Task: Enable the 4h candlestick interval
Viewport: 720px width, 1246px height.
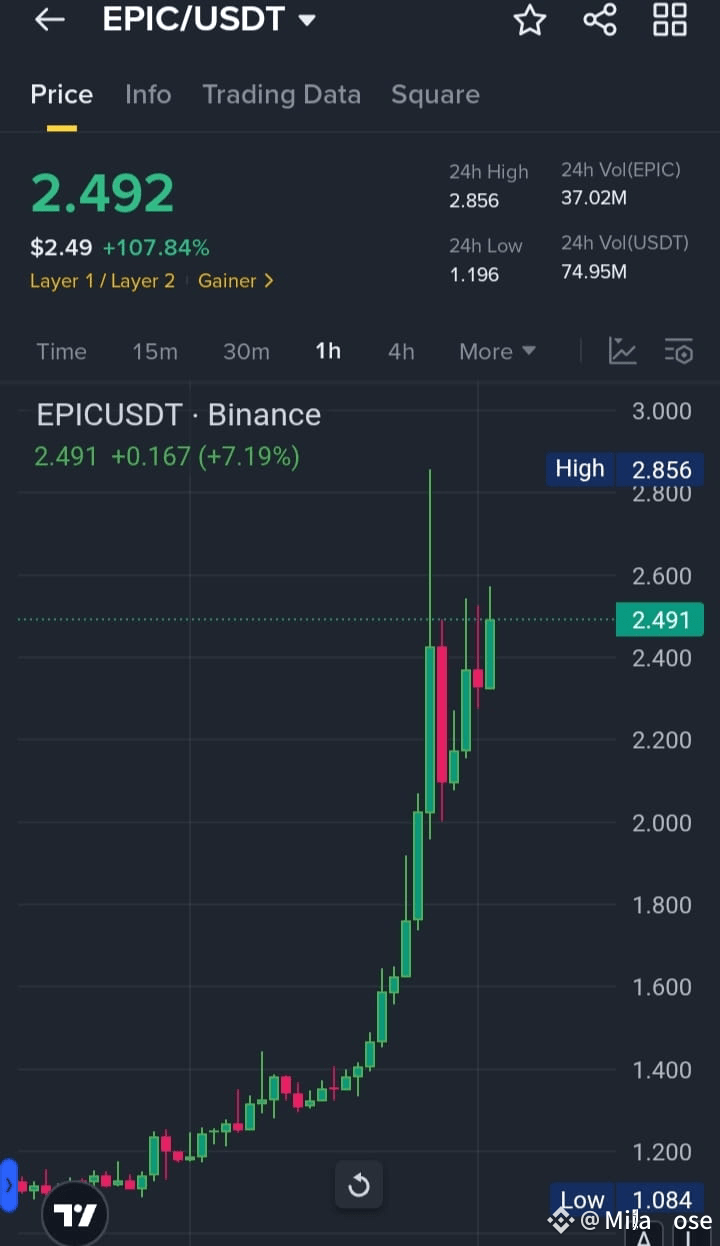Action: 401,351
